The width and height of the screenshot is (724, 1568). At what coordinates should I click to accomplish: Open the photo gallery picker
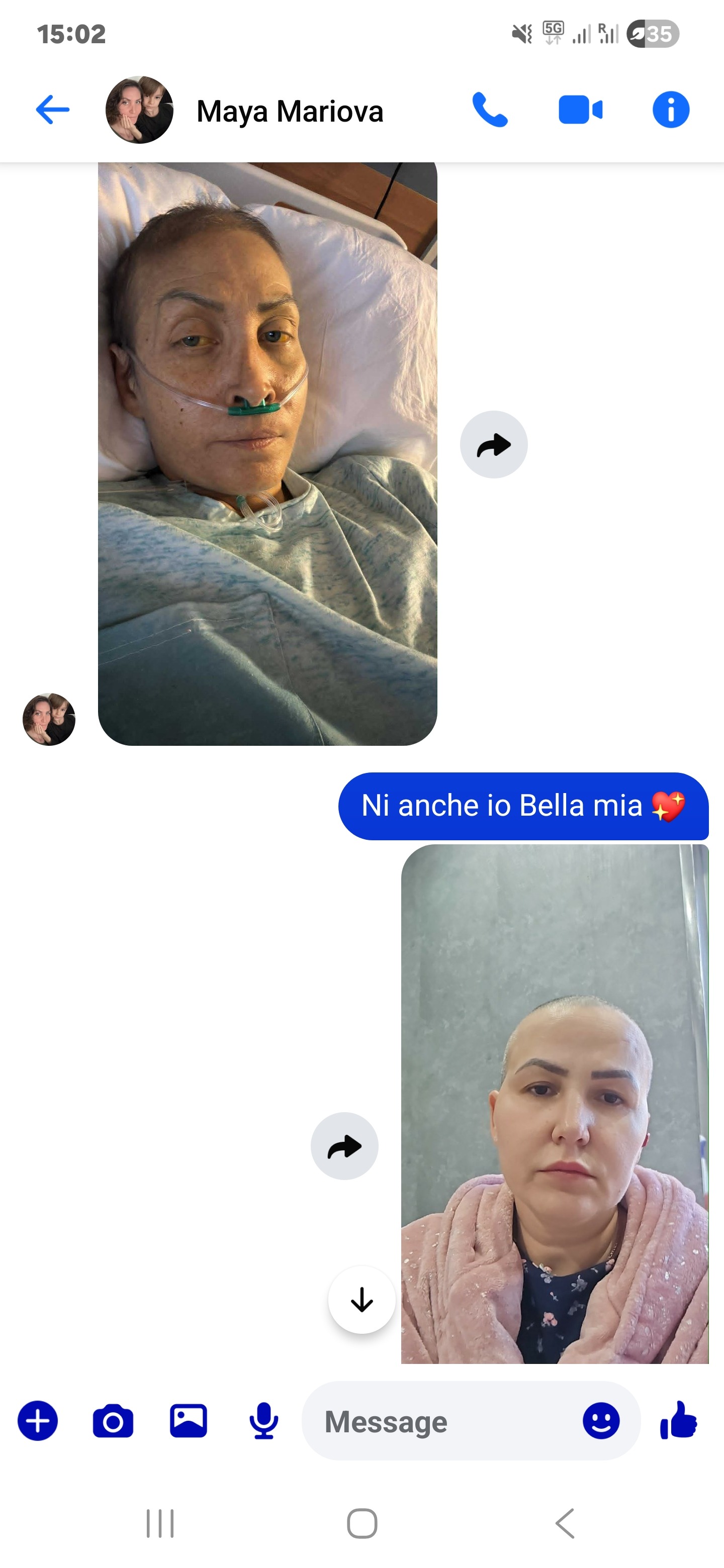pos(188,1421)
